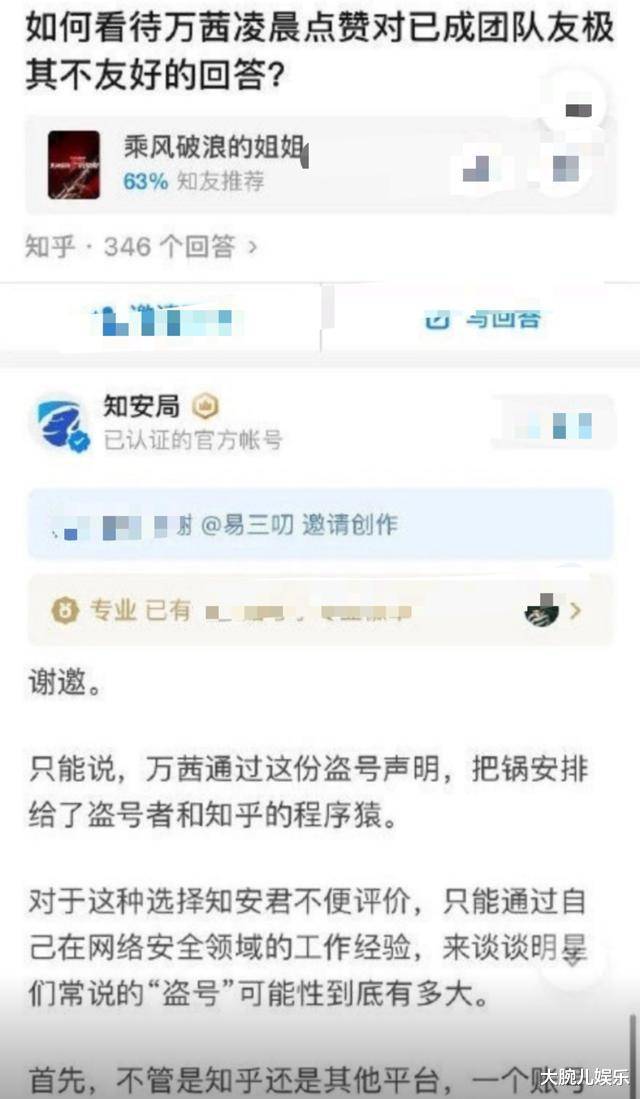Open 知安局 author profile
640x1099 pixels.
[x=141, y=406]
